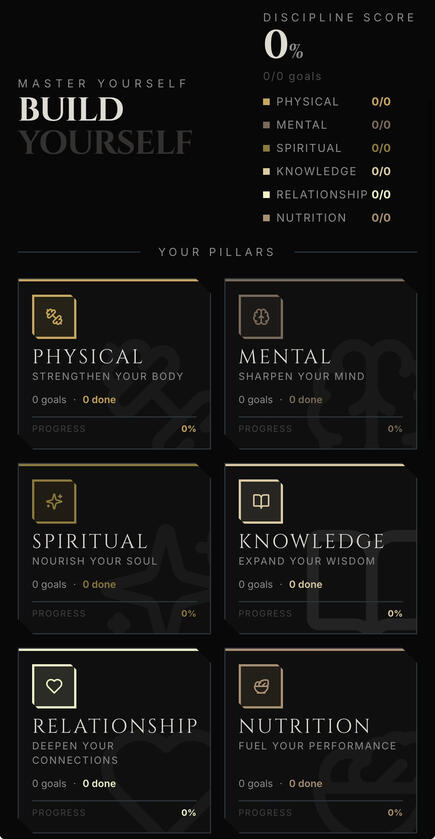Open the Nutrition pillar card
Viewport: 435px width, 839px height.
tap(321, 741)
